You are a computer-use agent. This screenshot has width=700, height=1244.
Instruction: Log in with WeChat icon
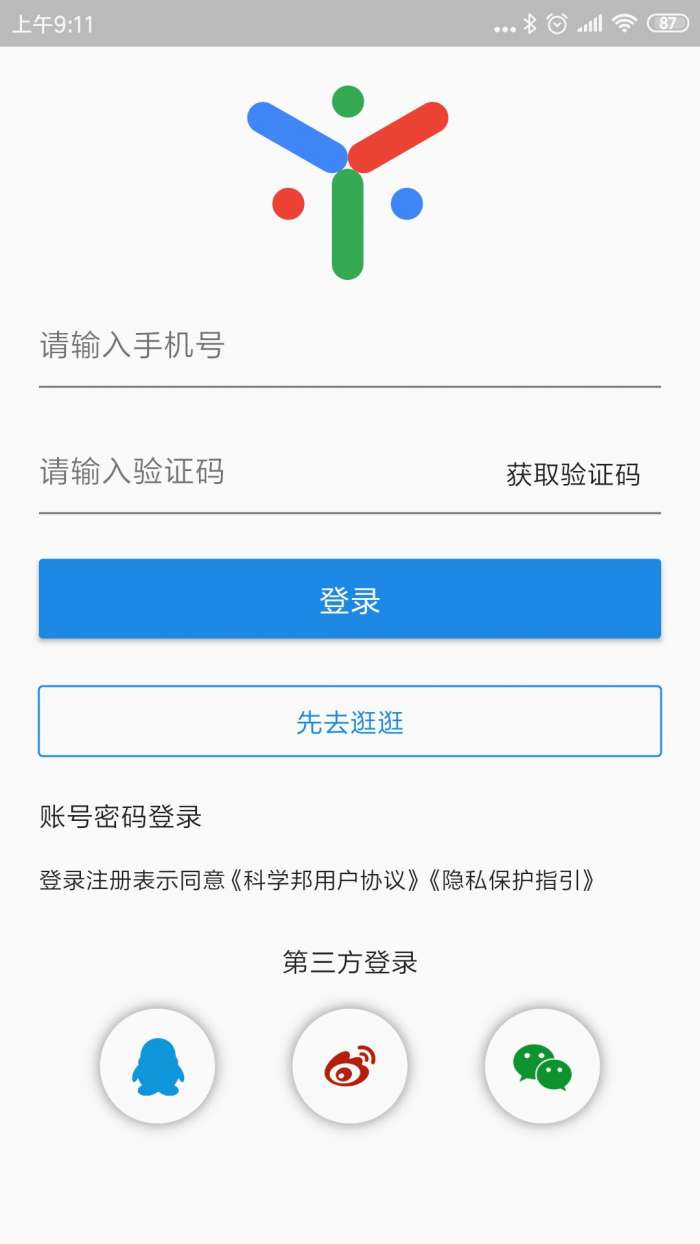point(542,1066)
